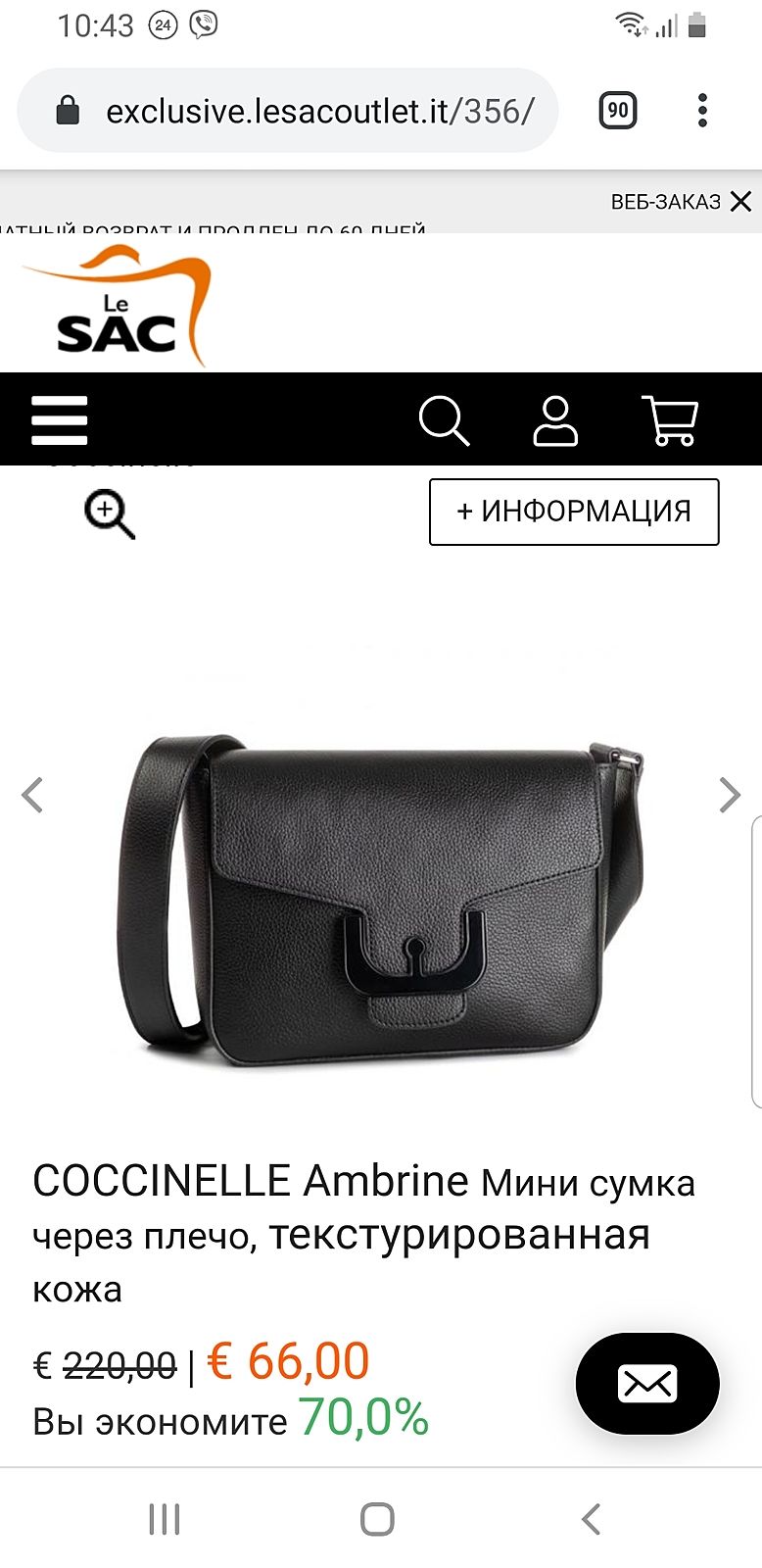Show the previous product photo

[32, 795]
